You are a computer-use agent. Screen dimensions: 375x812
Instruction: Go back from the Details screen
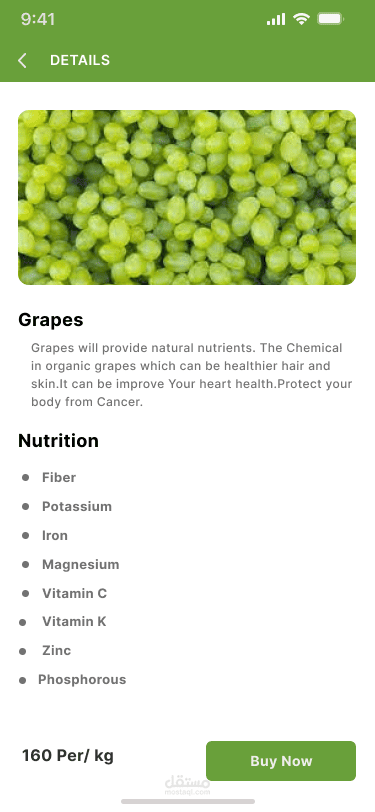[x=22, y=61]
